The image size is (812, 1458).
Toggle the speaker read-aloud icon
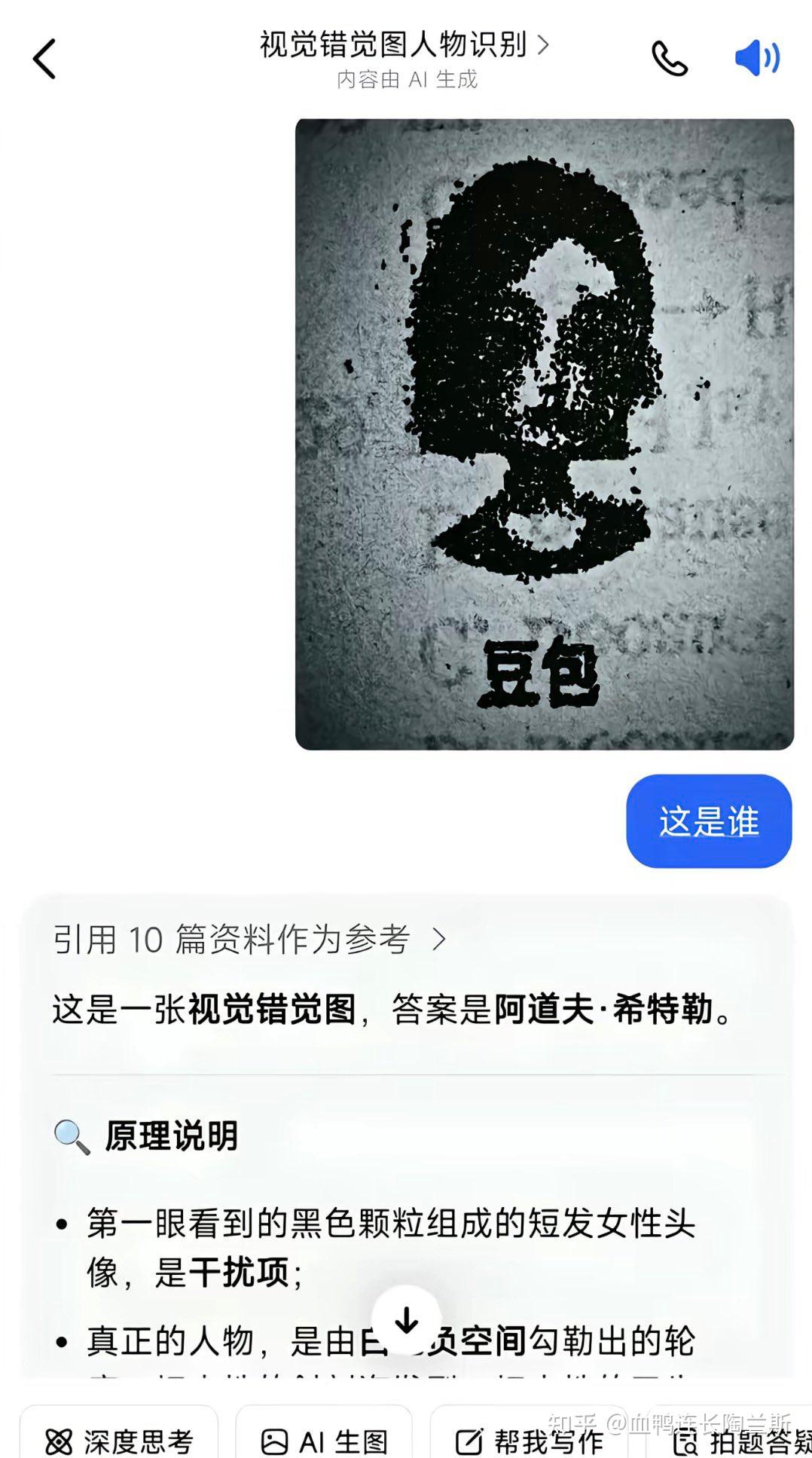756,59
